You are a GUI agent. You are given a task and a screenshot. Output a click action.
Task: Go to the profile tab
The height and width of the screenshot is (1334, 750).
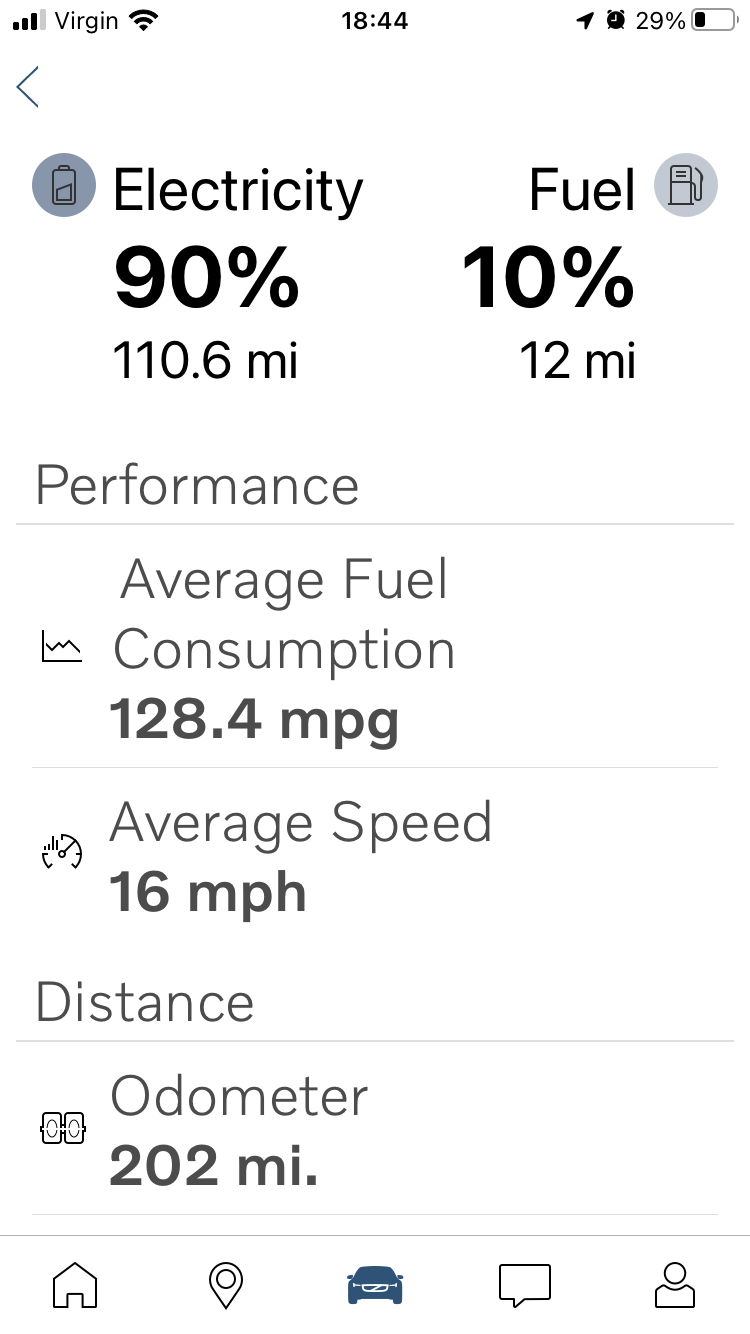click(x=675, y=1285)
